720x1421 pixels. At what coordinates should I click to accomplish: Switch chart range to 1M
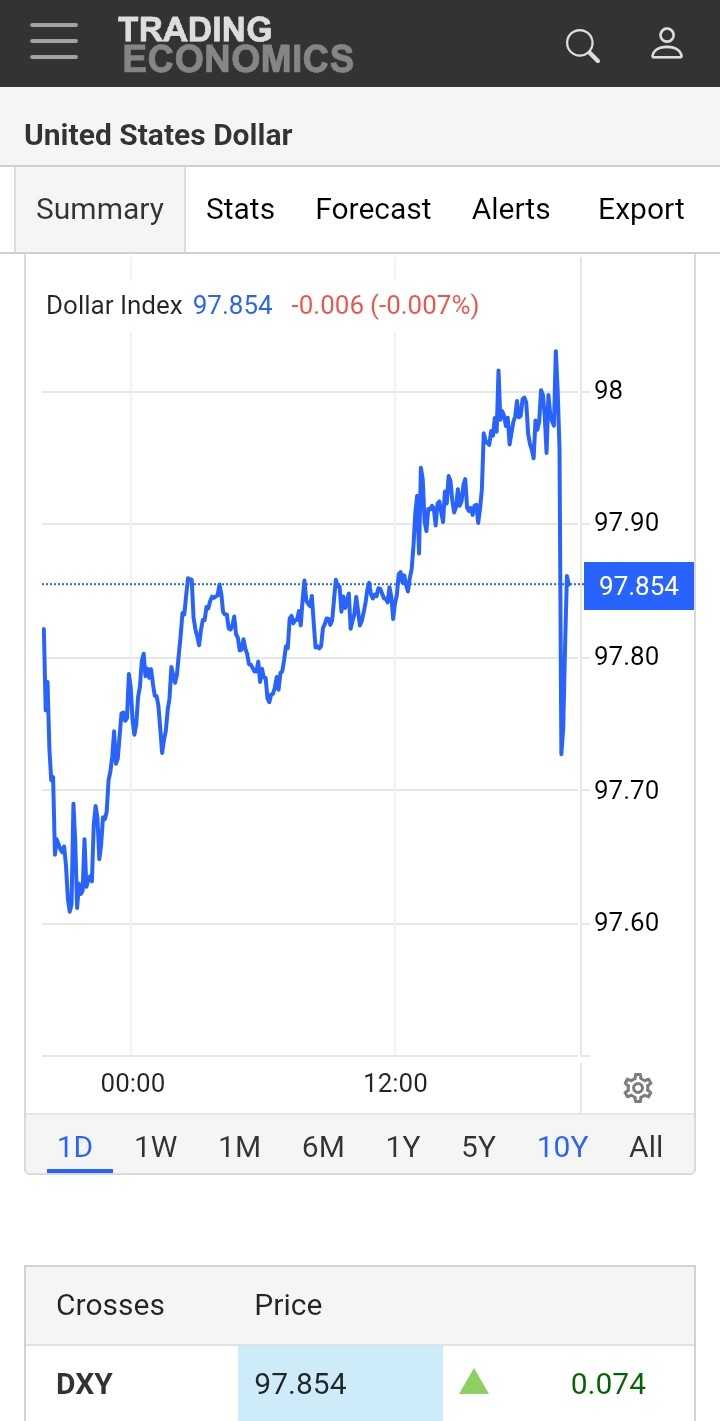point(240,1146)
